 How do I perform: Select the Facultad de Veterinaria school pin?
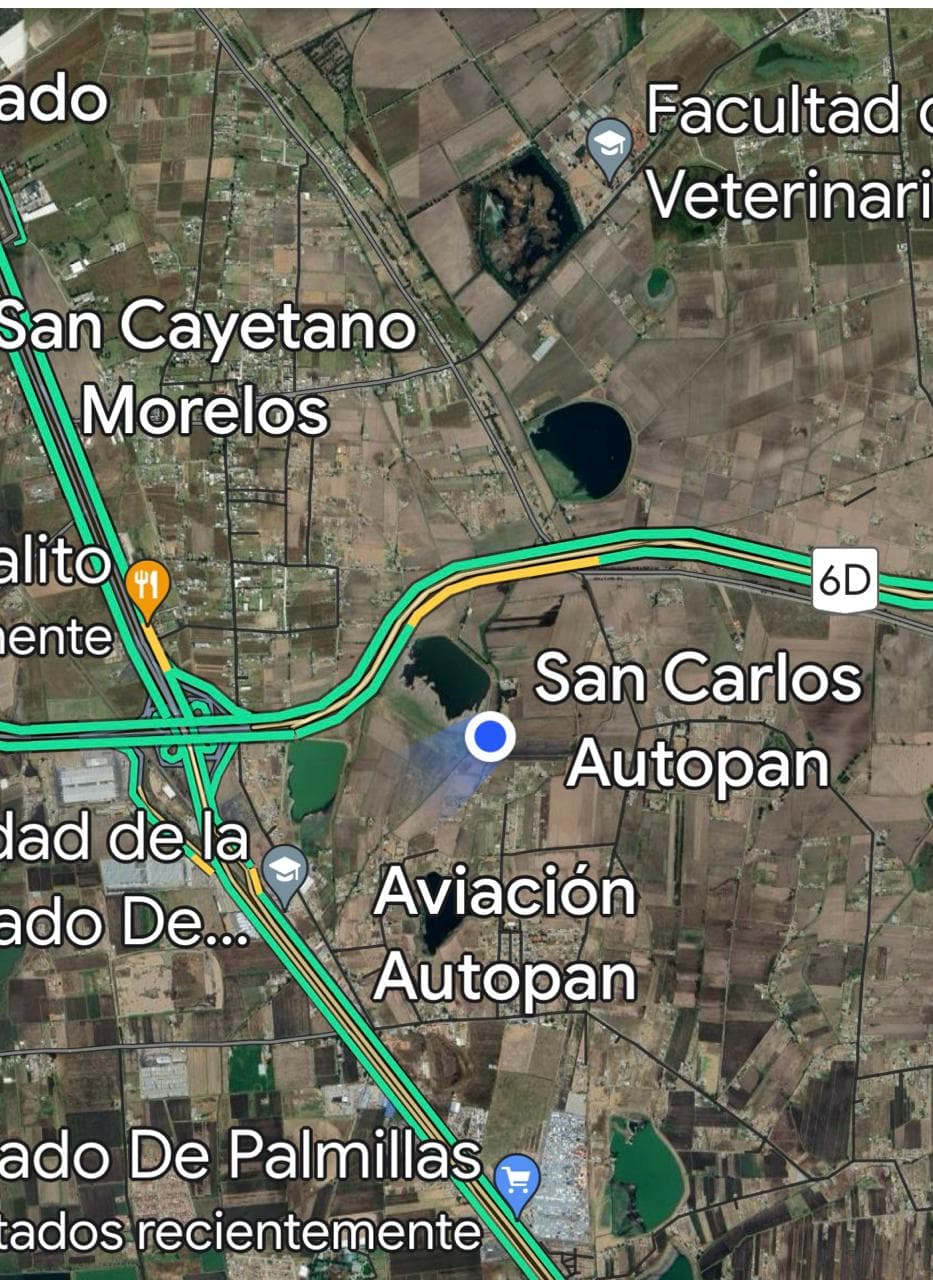[x=609, y=144]
